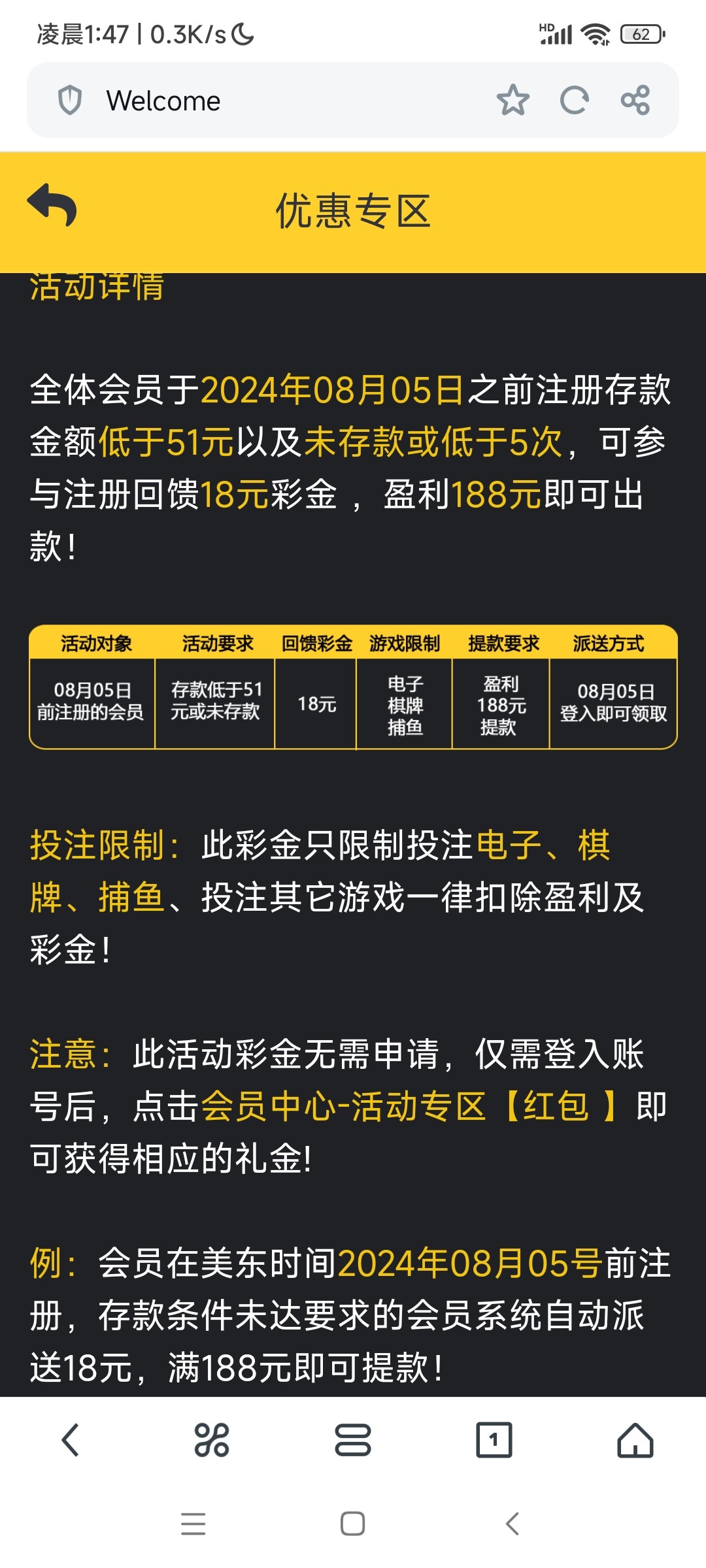Open the tab switcher showing 1 tab
This screenshot has height=1568, width=706.
click(494, 1440)
